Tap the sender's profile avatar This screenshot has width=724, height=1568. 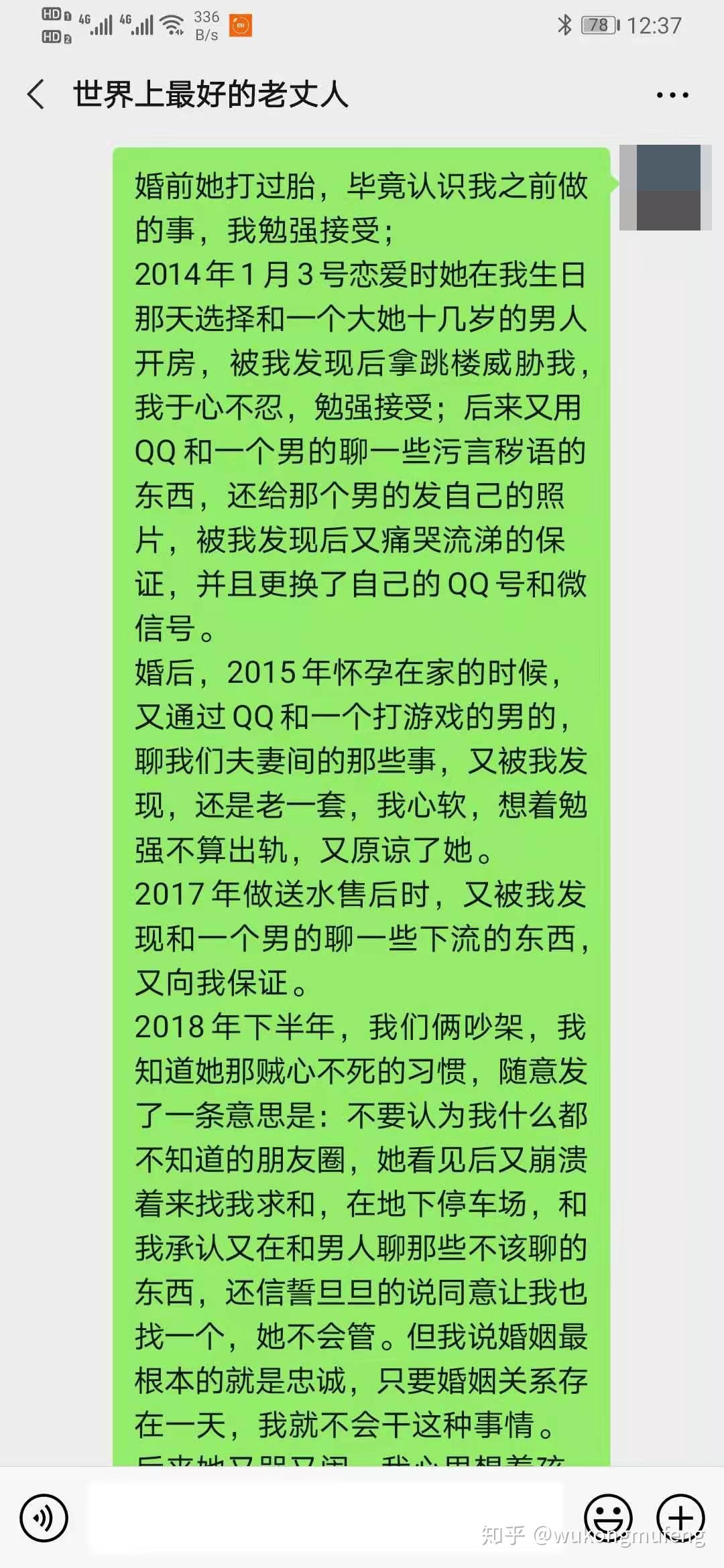[x=666, y=188]
